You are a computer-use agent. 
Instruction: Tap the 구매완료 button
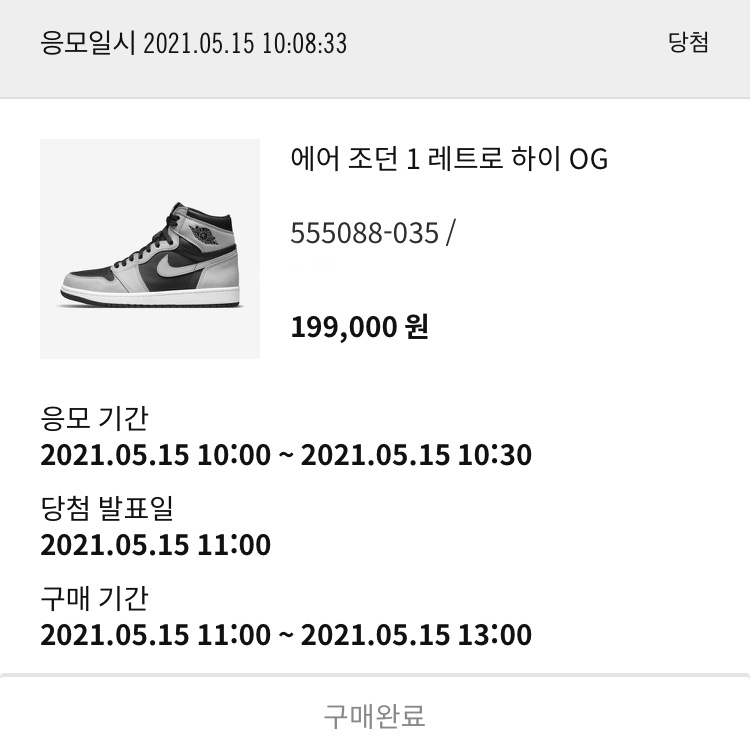tap(375, 715)
